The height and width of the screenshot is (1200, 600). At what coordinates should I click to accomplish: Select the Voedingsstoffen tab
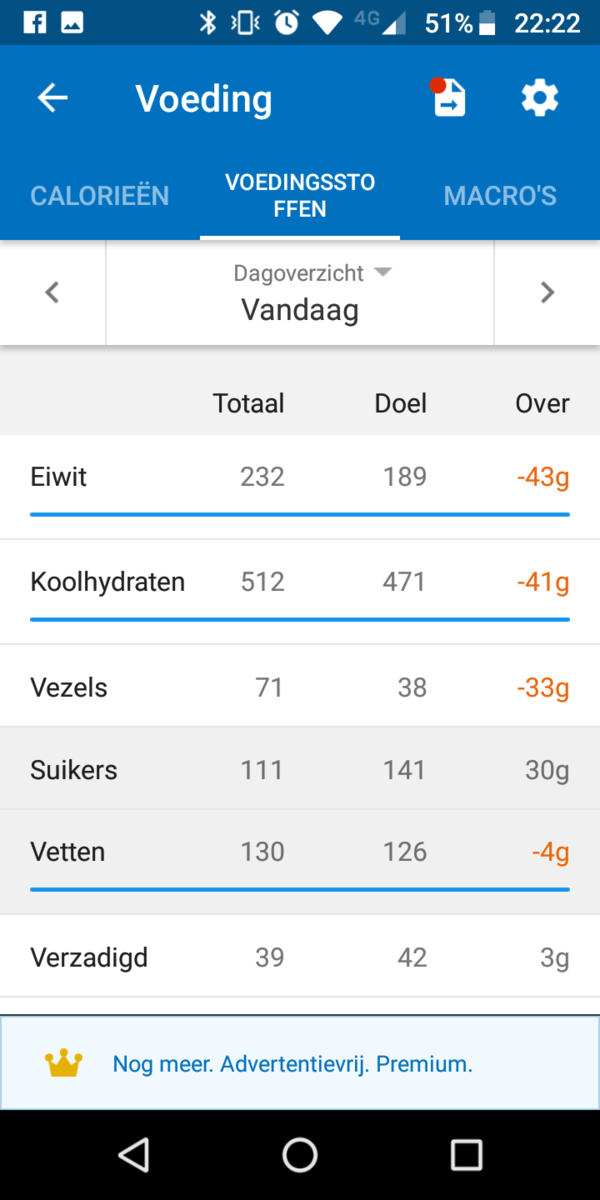(x=300, y=195)
